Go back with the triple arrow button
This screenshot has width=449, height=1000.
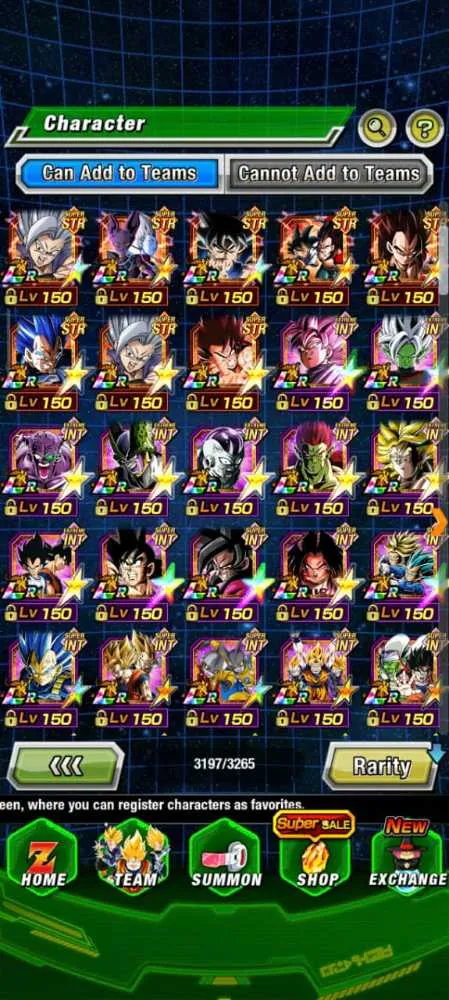pos(65,765)
